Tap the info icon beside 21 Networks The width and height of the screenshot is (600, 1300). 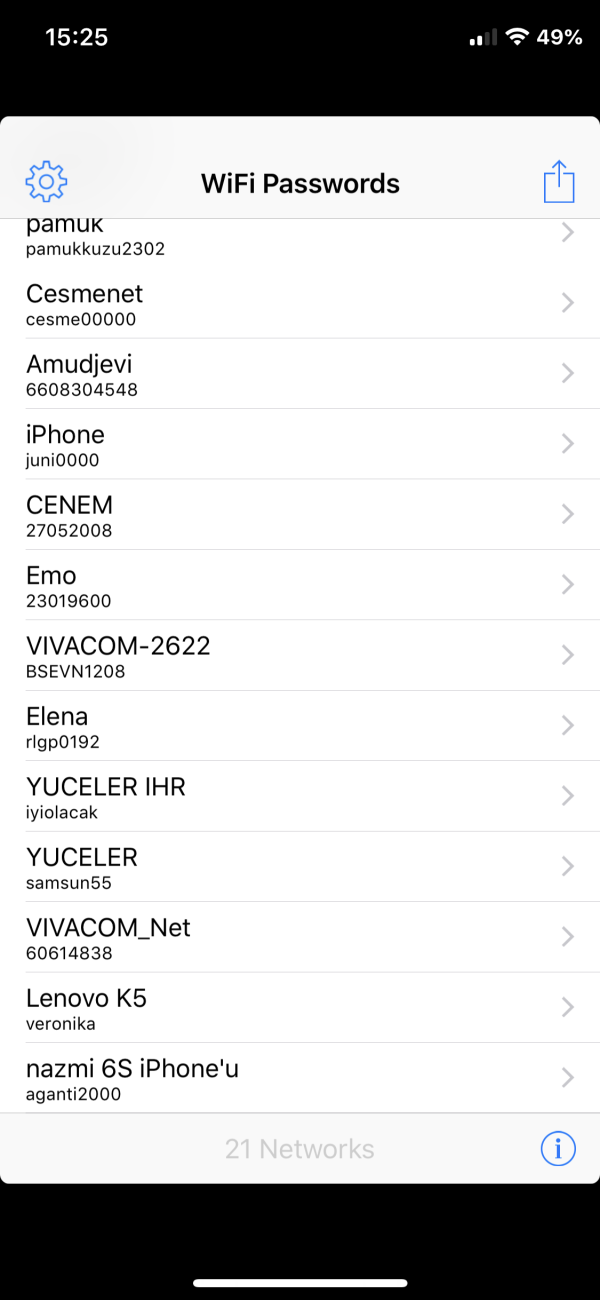pyautogui.click(x=558, y=1149)
